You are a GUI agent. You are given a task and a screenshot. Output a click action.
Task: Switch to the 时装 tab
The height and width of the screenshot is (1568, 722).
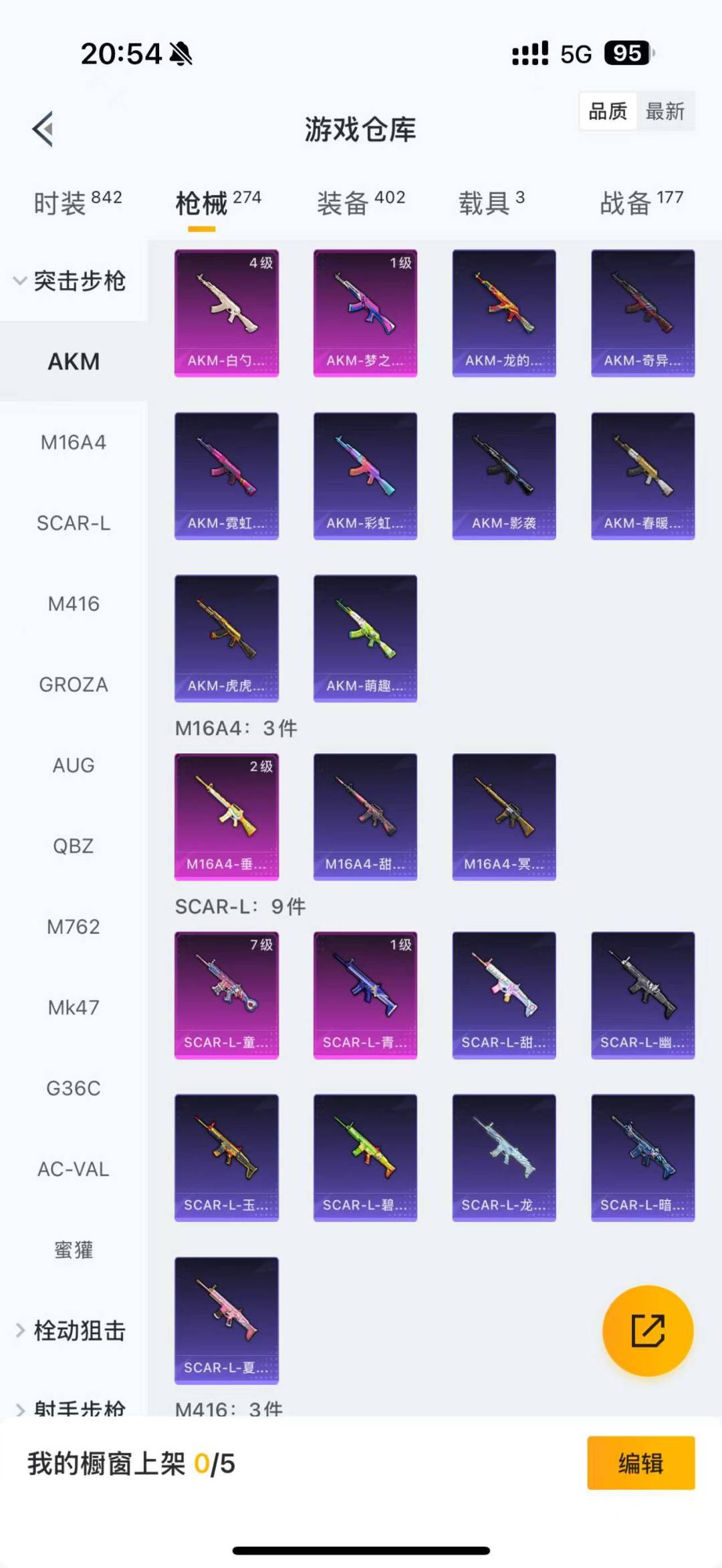click(78, 202)
